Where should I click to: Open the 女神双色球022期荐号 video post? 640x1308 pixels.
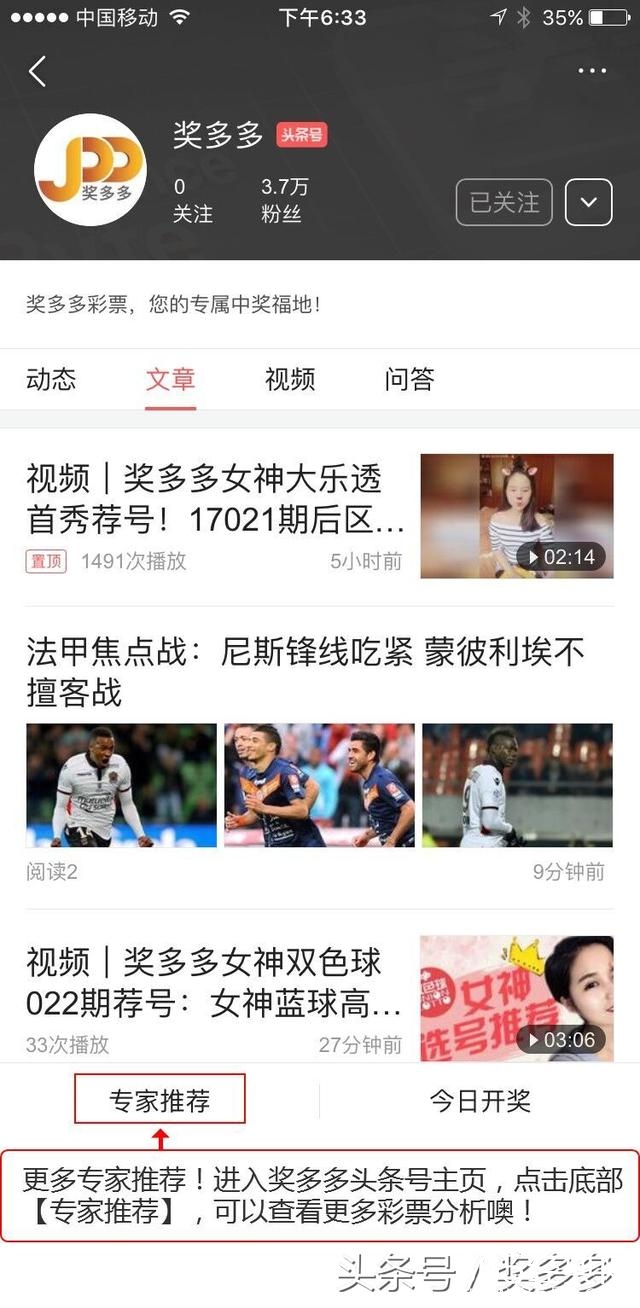pyautogui.click(x=215, y=983)
